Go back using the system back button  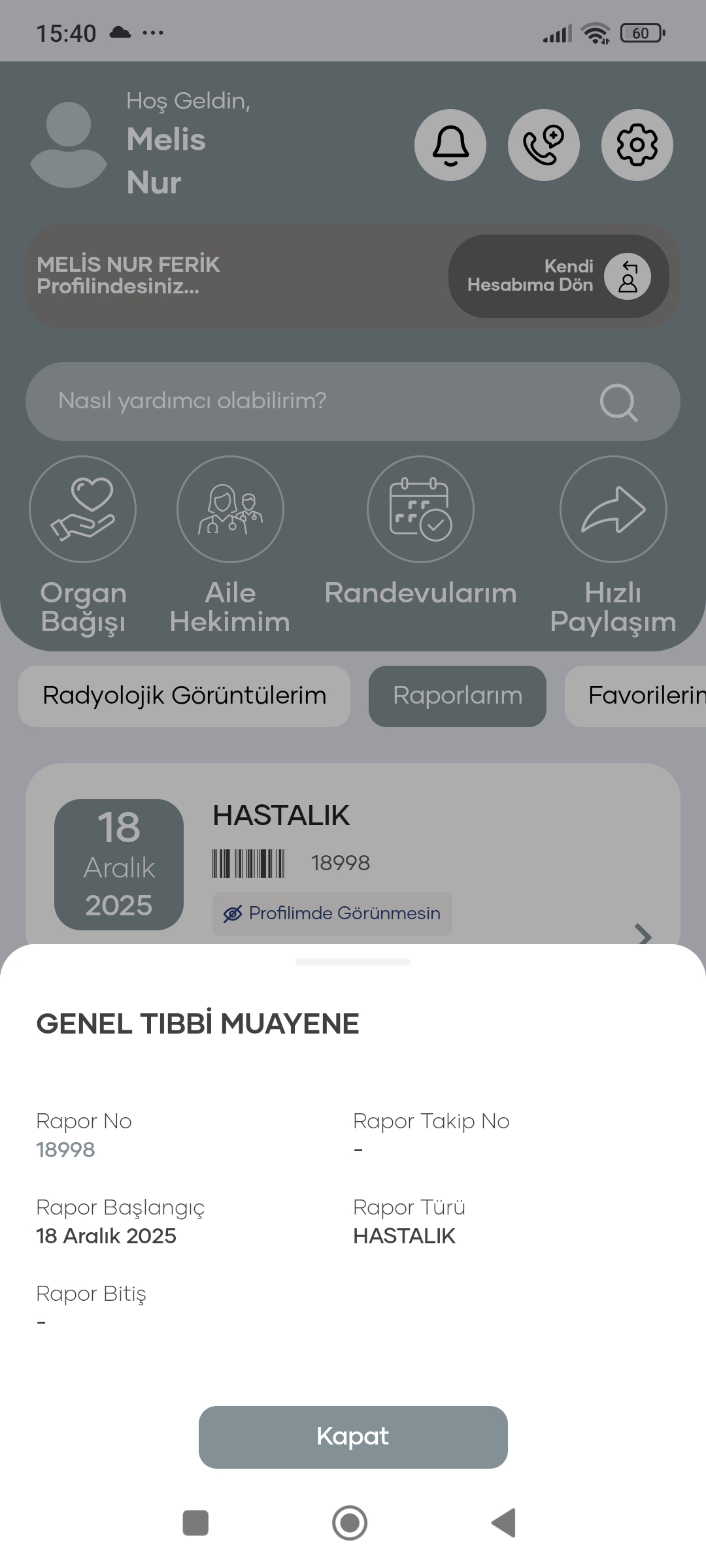click(503, 1523)
